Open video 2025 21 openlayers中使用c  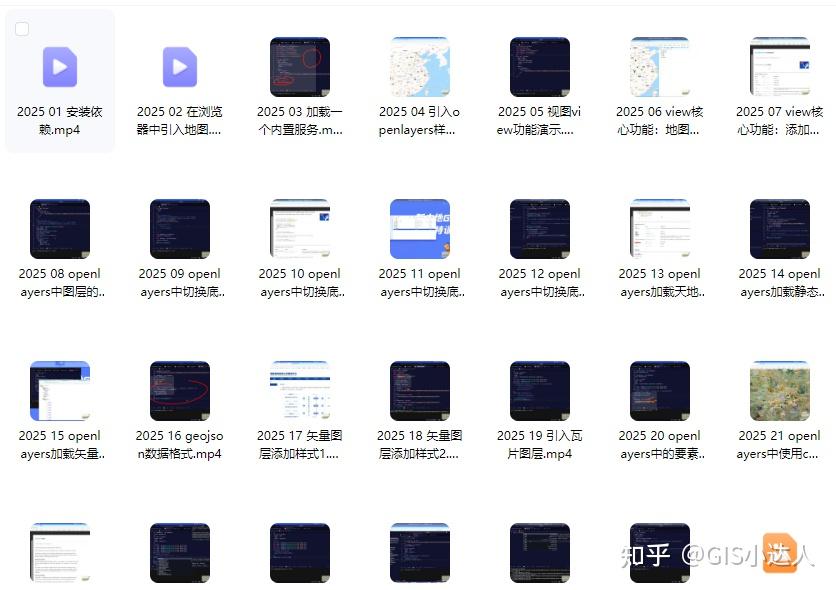pos(780,391)
